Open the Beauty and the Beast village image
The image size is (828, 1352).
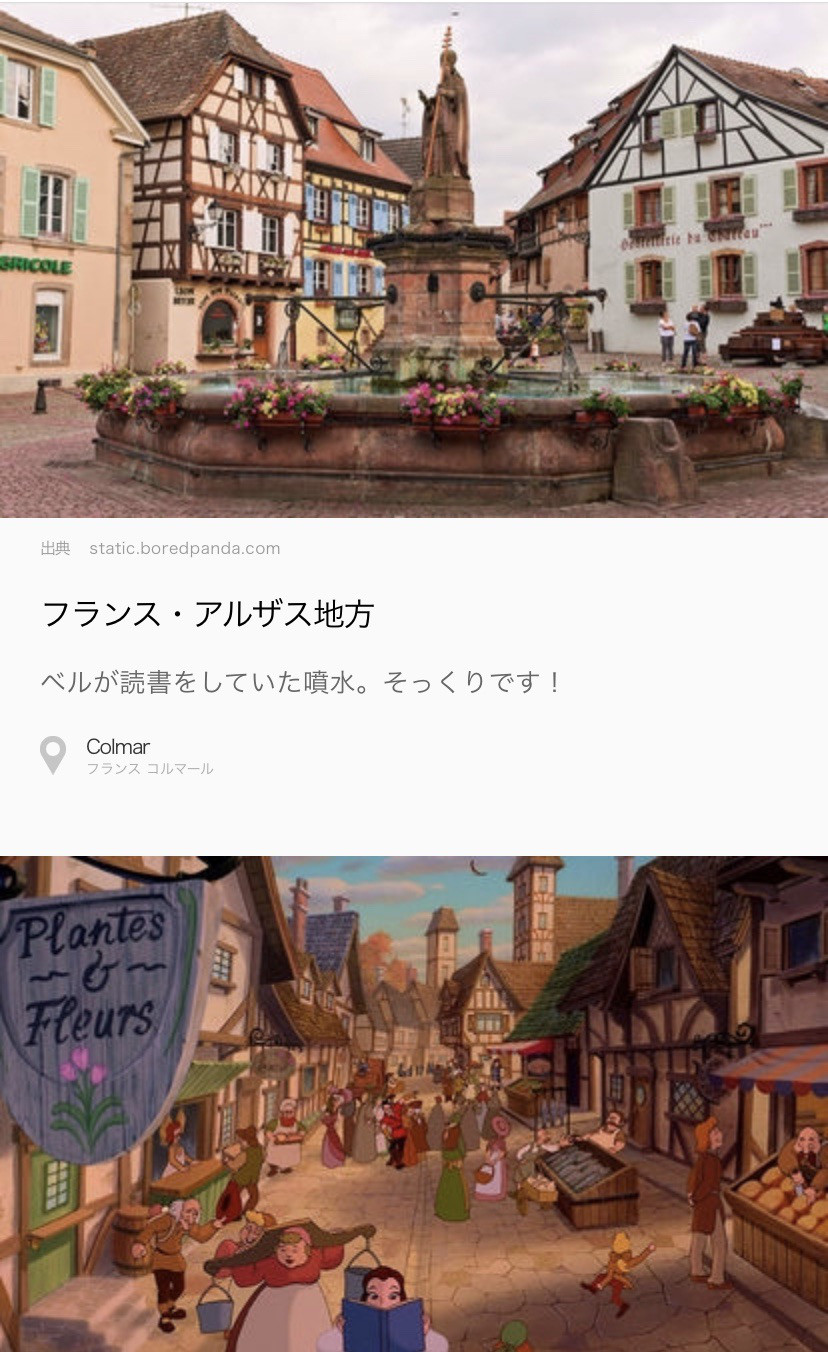click(x=414, y=1104)
